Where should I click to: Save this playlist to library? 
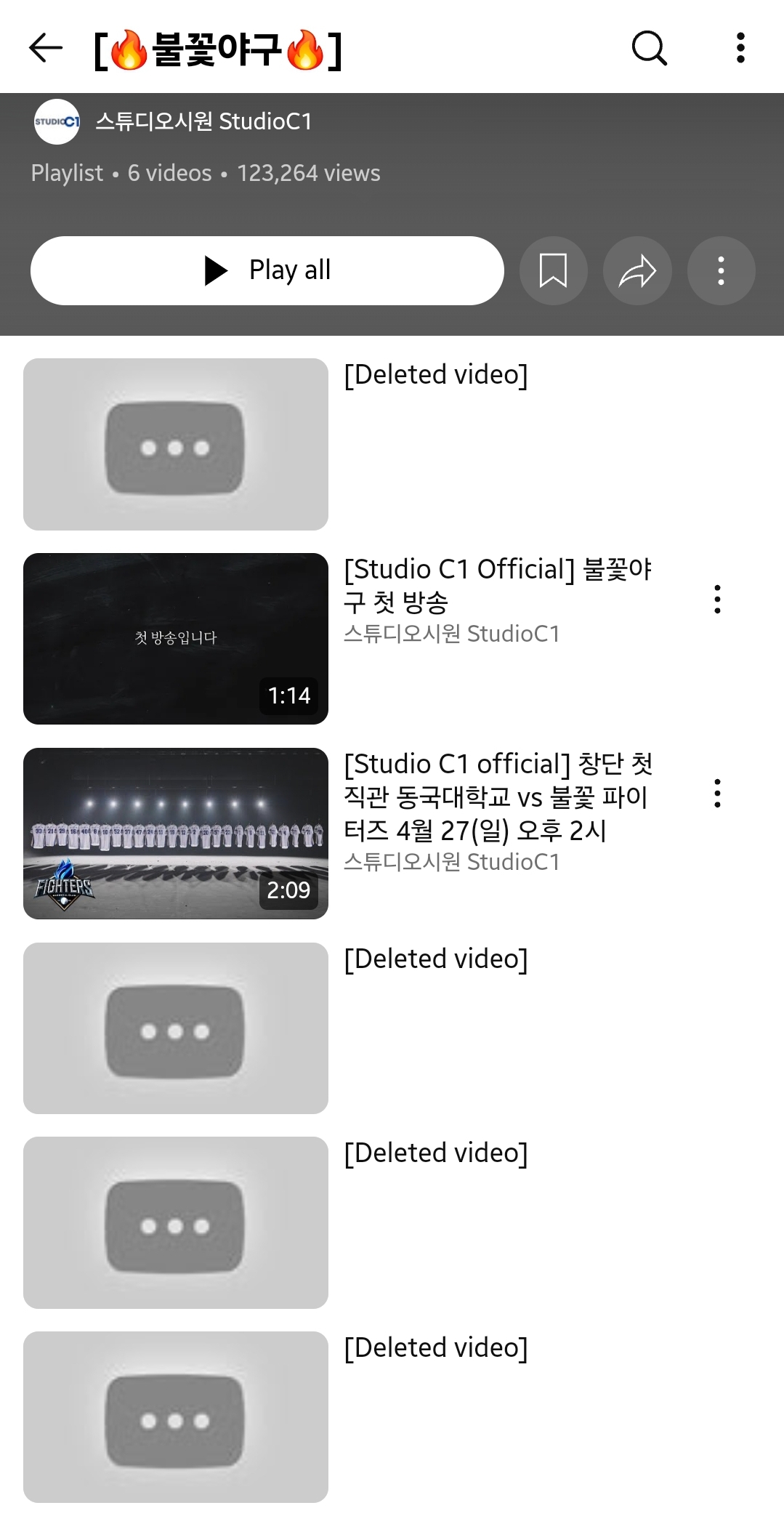coord(553,270)
